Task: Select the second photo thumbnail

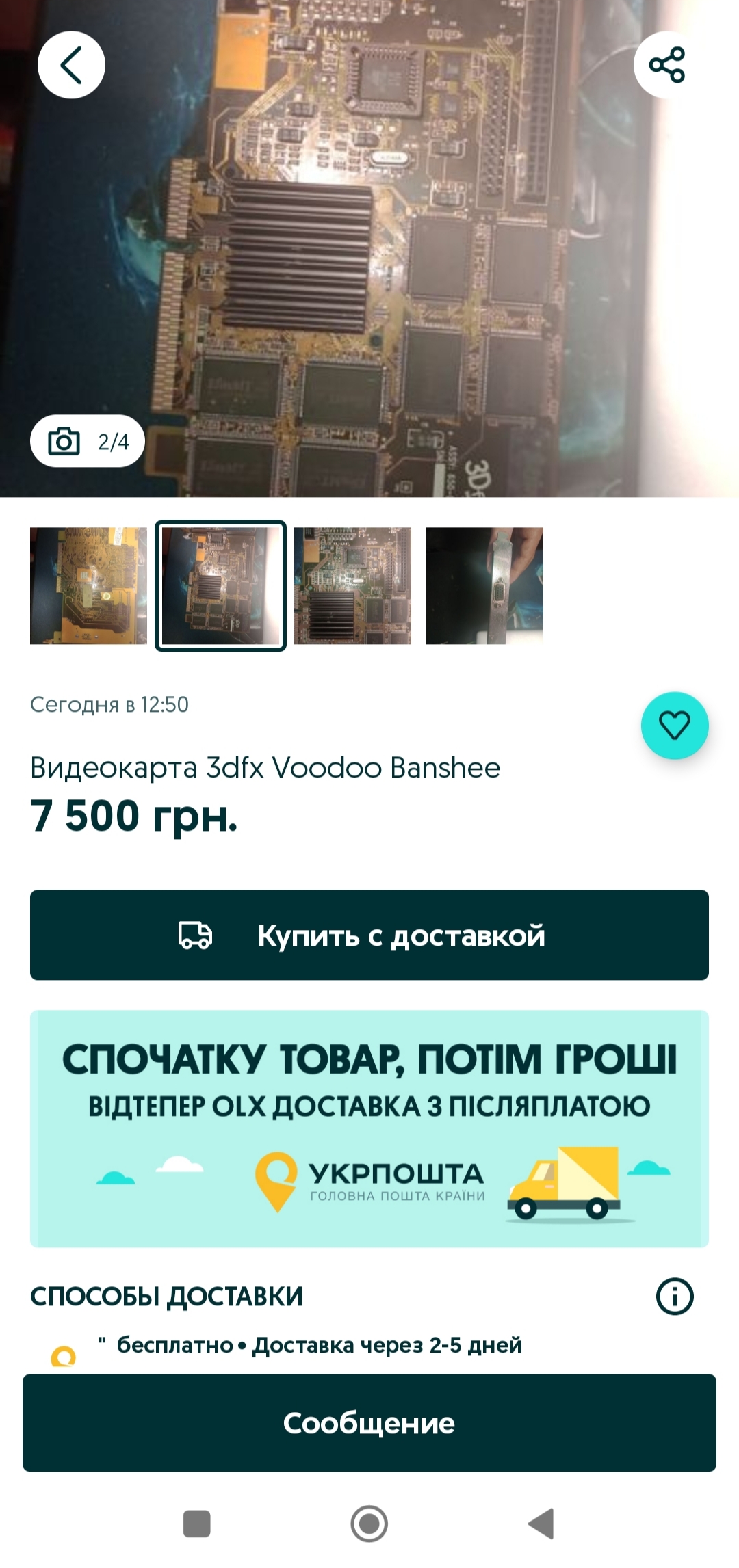Action: pos(220,586)
